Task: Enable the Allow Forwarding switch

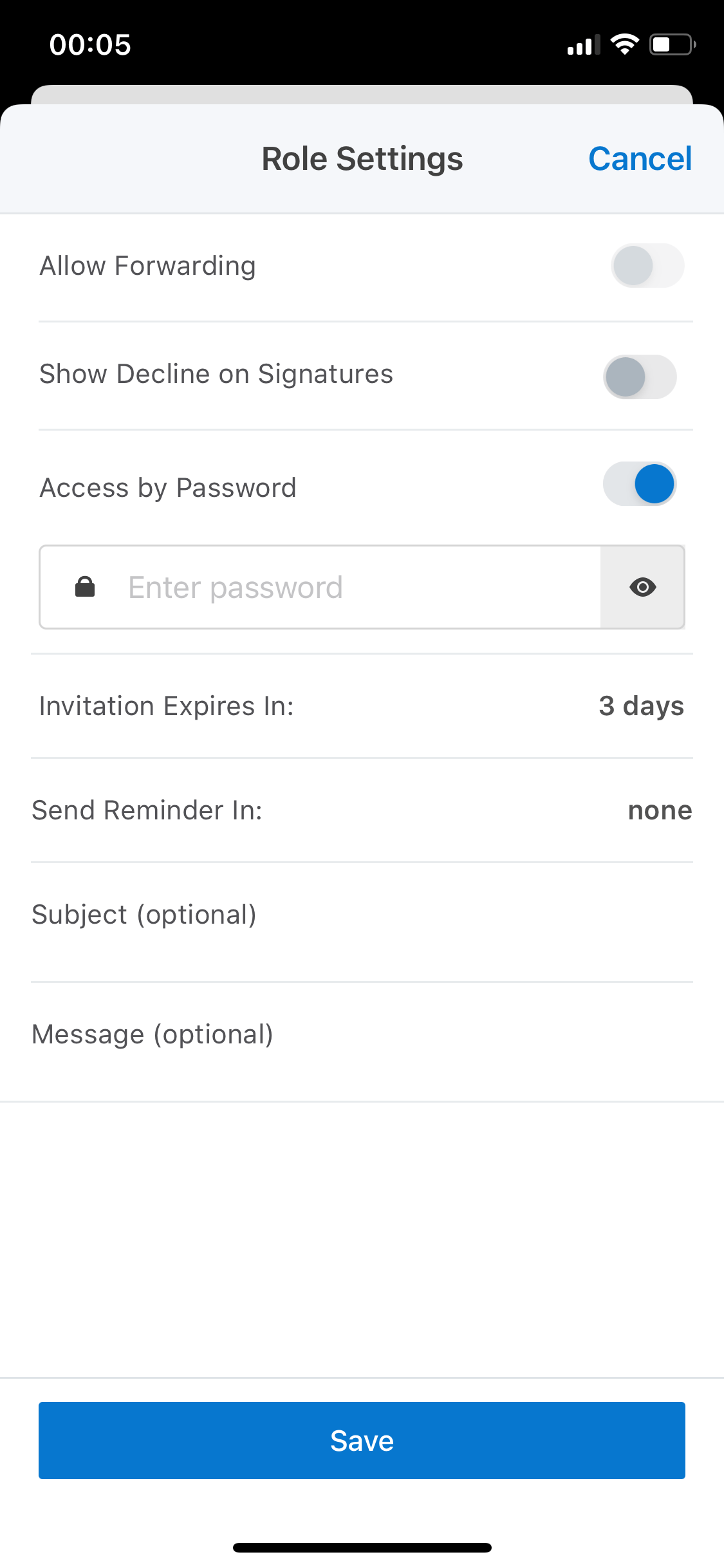Action: click(647, 266)
